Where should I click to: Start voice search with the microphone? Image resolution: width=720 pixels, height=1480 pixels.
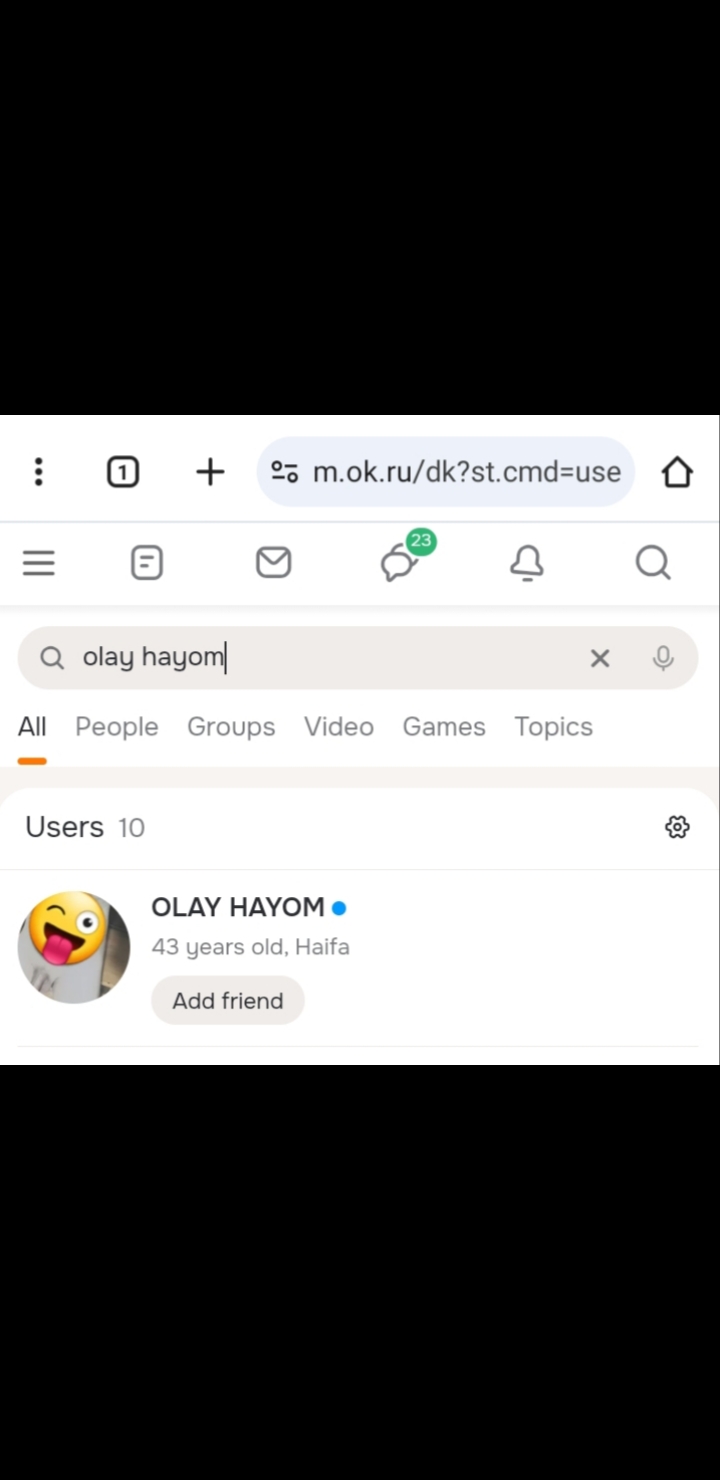click(x=663, y=658)
